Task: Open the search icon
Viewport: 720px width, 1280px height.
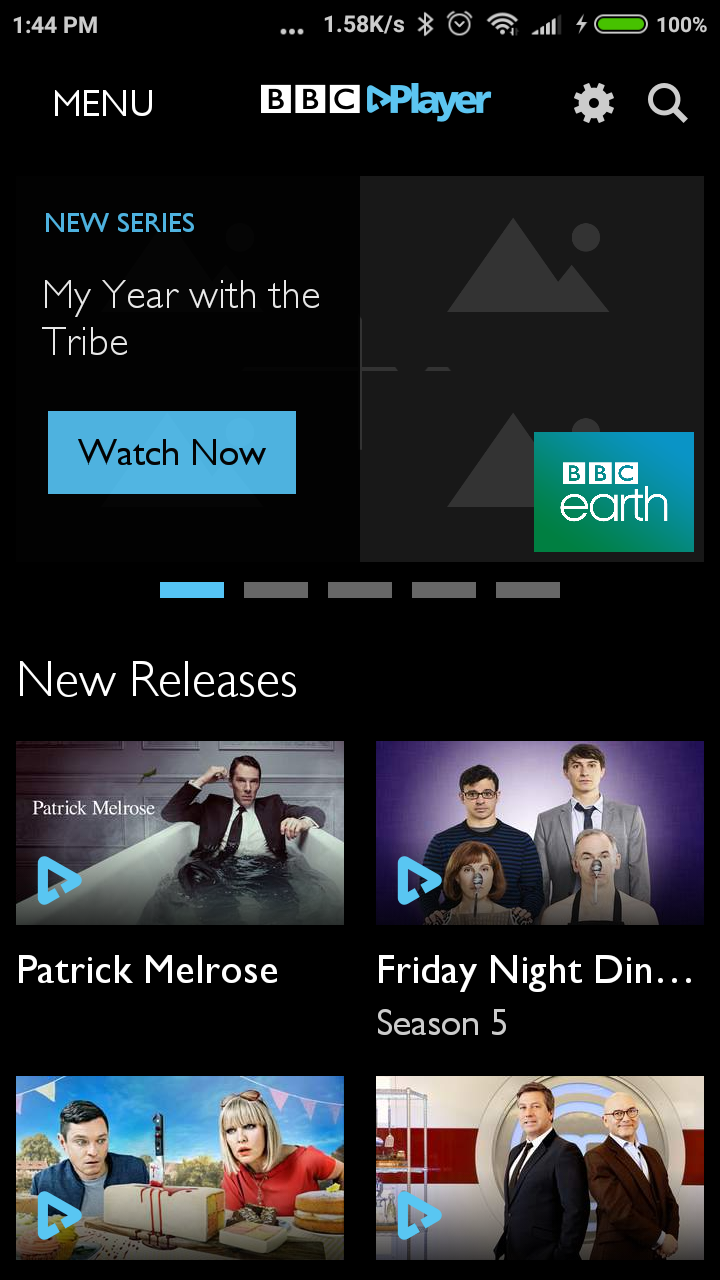Action: pos(666,102)
